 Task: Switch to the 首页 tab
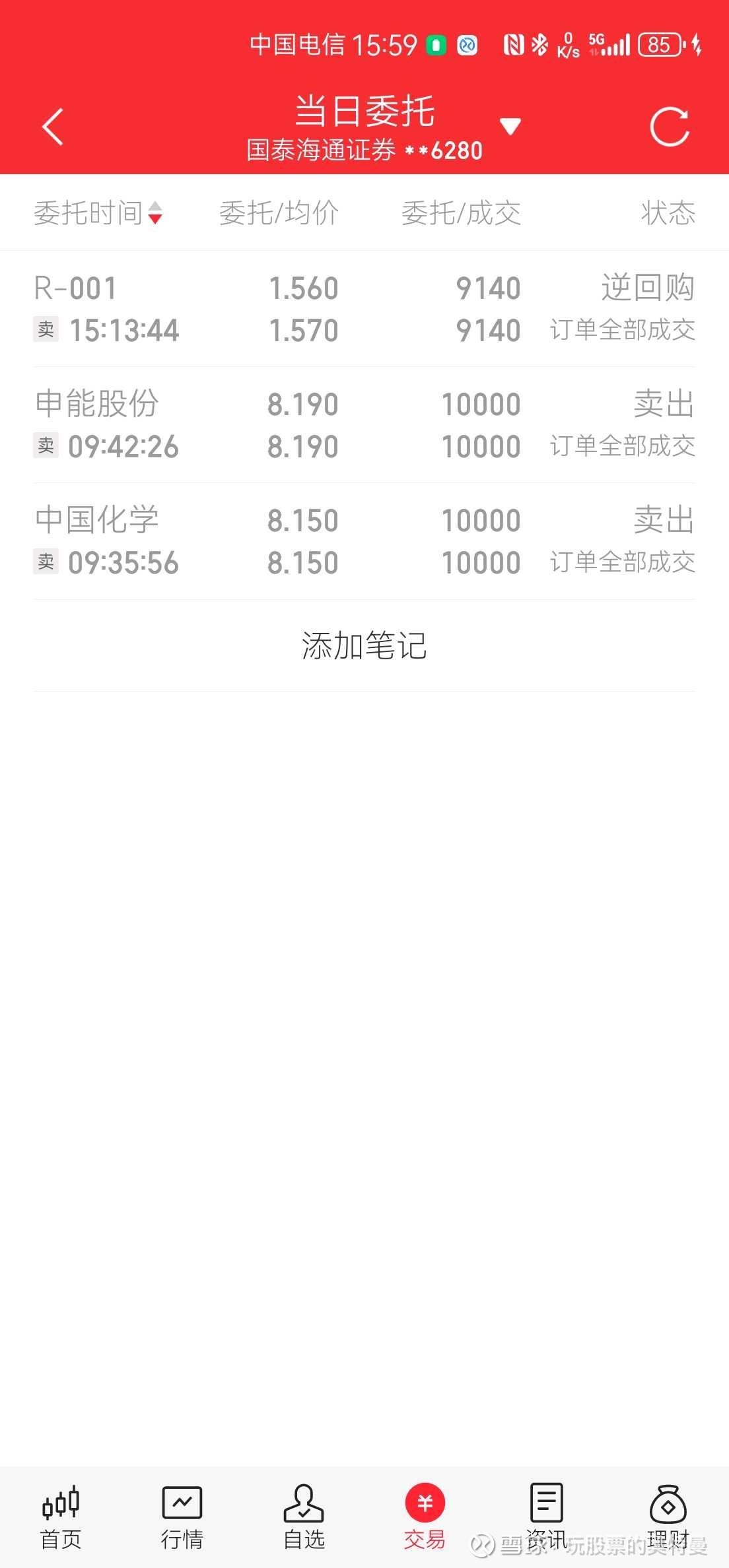pos(61,1517)
